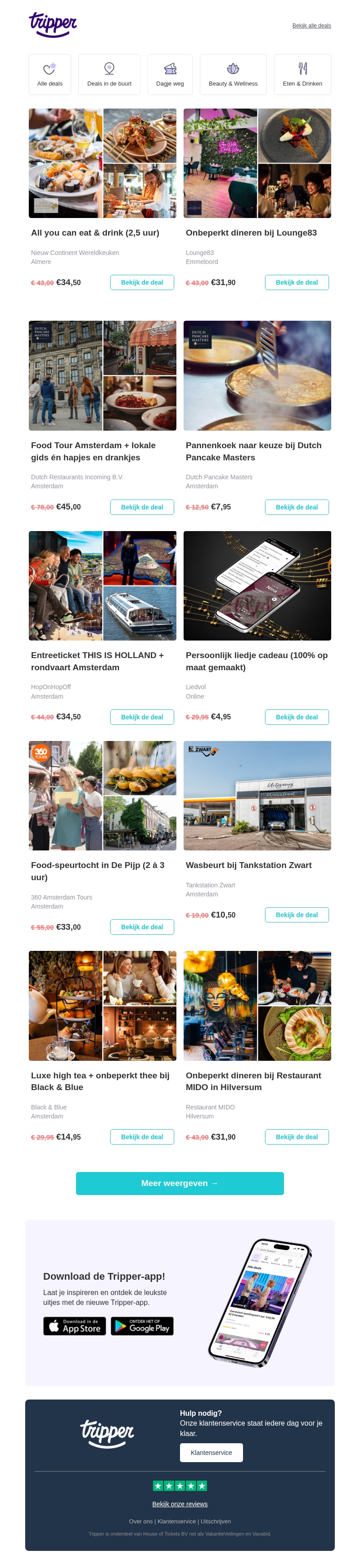View the All you can eat & drink deal

pos(142,282)
